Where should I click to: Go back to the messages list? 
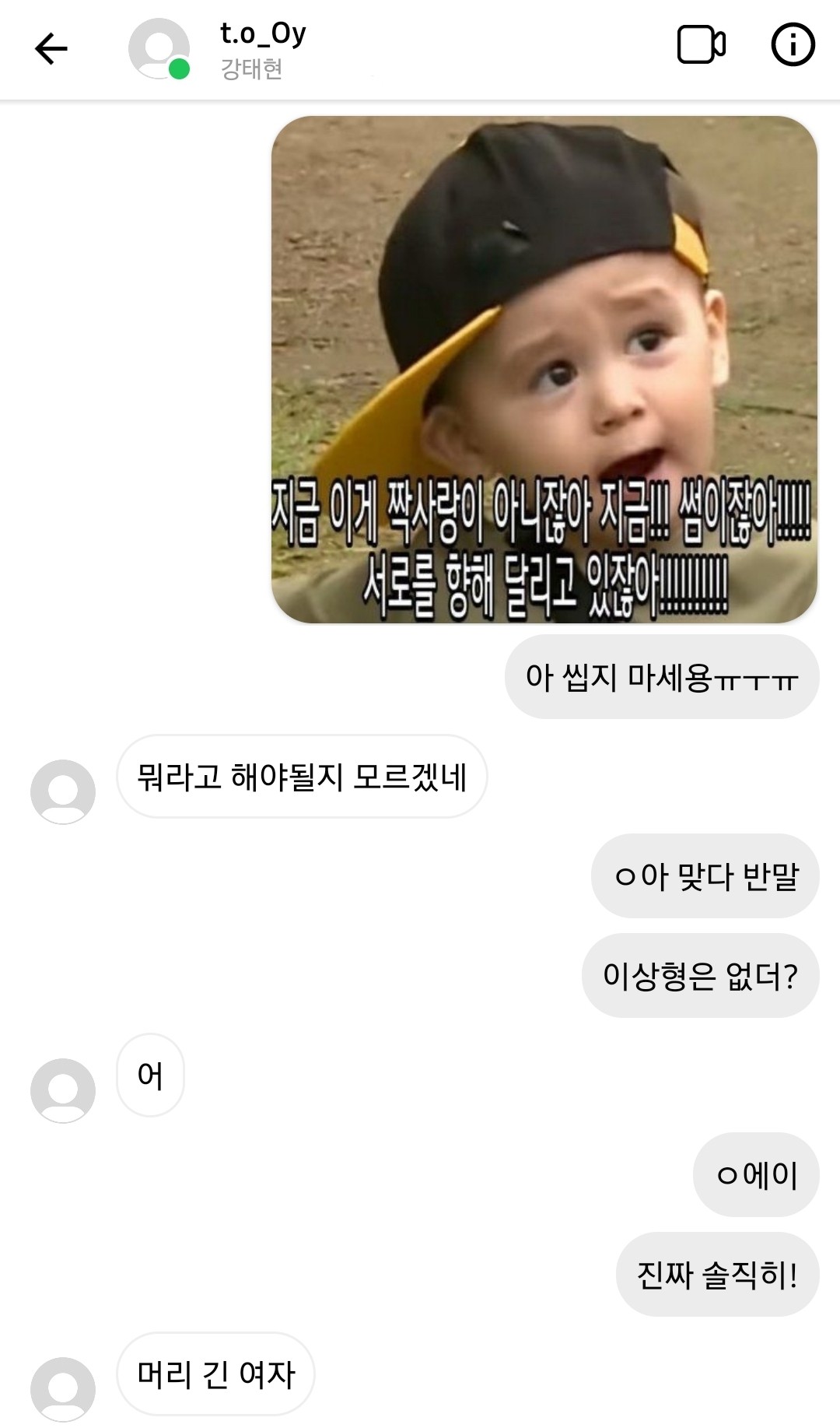coord(51,49)
